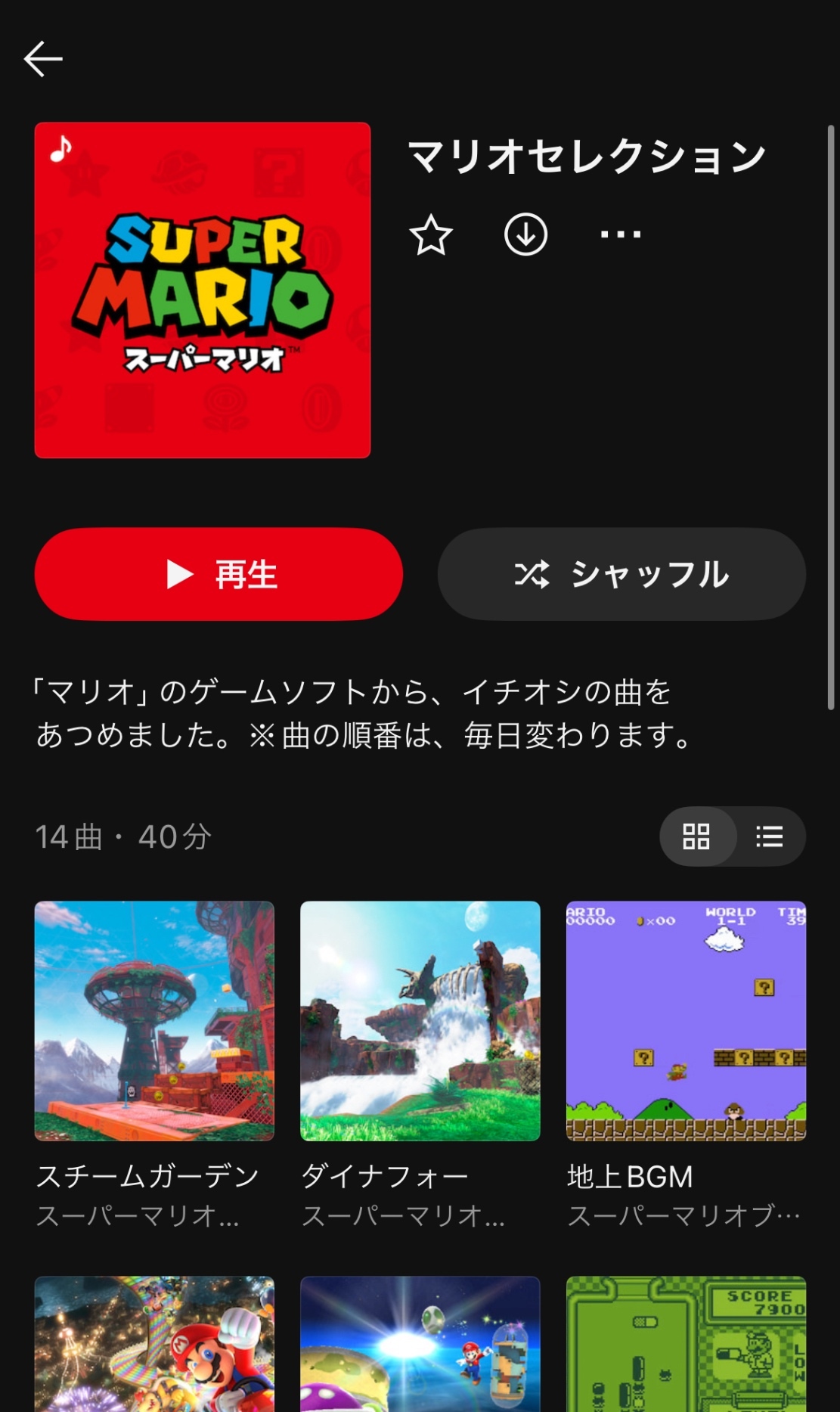The height and width of the screenshot is (1412, 840).
Task: Switch to list view layout
Action: 769,836
